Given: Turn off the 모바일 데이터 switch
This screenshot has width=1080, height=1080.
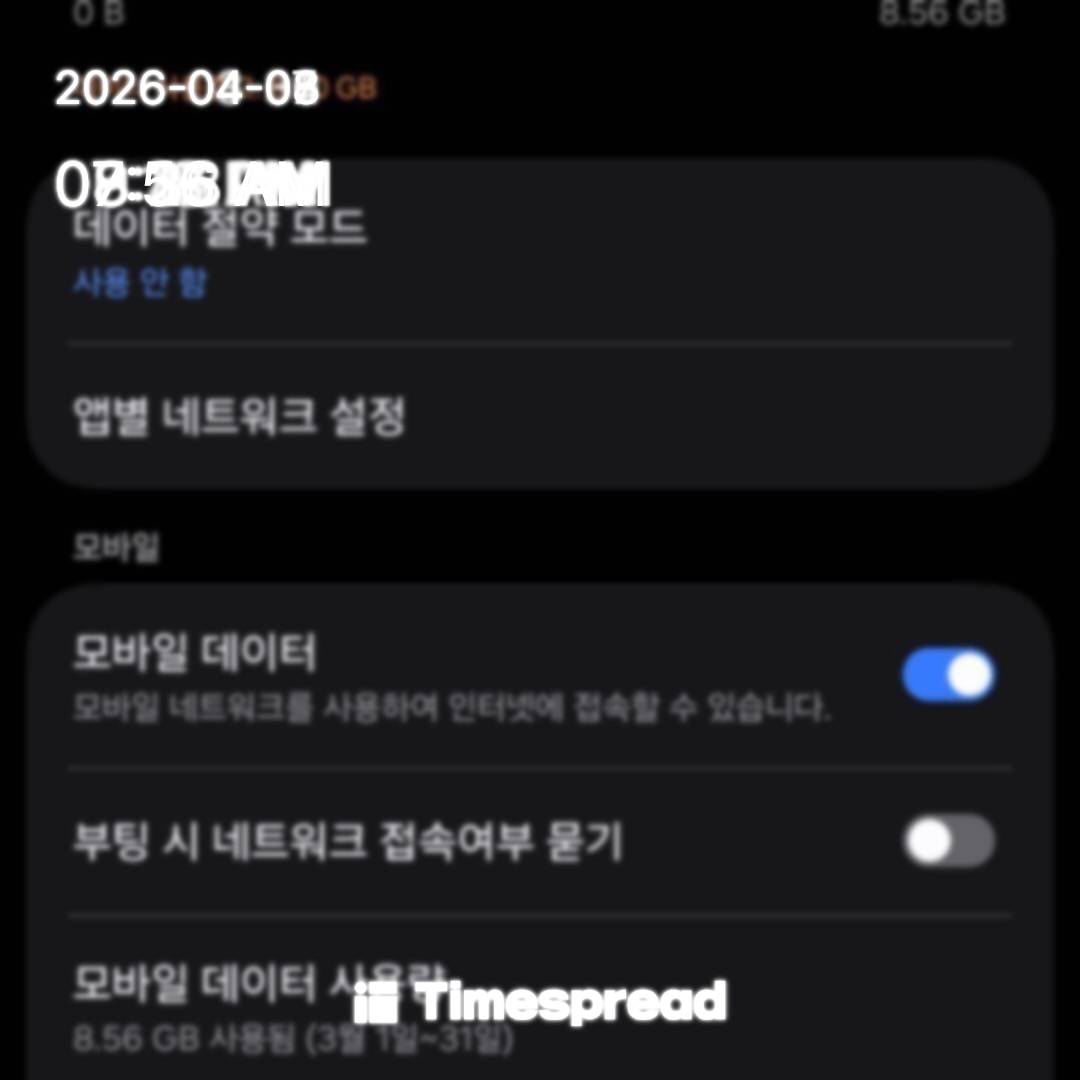Looking at the screenshot, I should coord(948,676).
